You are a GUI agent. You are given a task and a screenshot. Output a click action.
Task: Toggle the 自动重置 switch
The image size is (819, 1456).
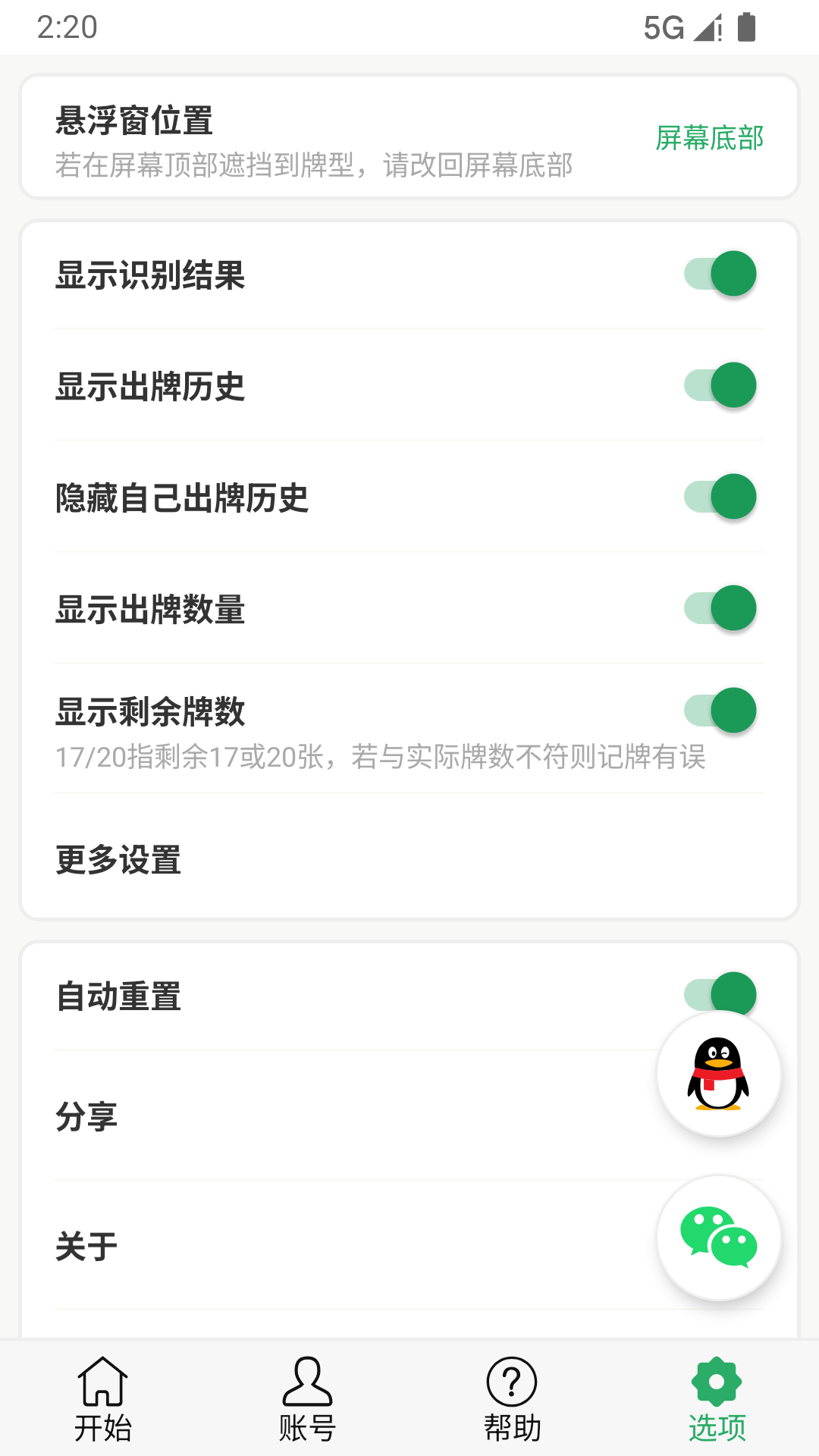pos(719,993)
